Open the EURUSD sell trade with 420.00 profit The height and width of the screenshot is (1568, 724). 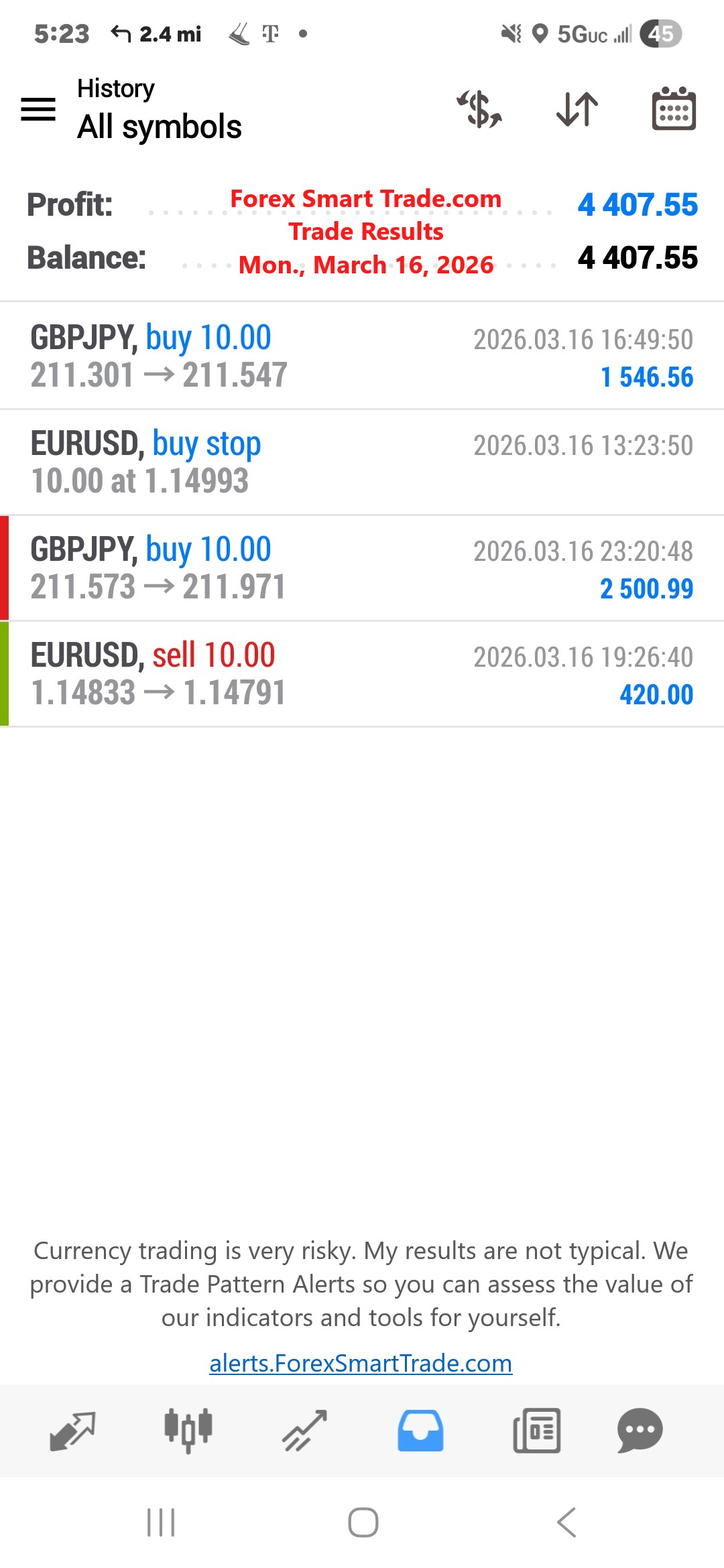[x=362, y=673]
